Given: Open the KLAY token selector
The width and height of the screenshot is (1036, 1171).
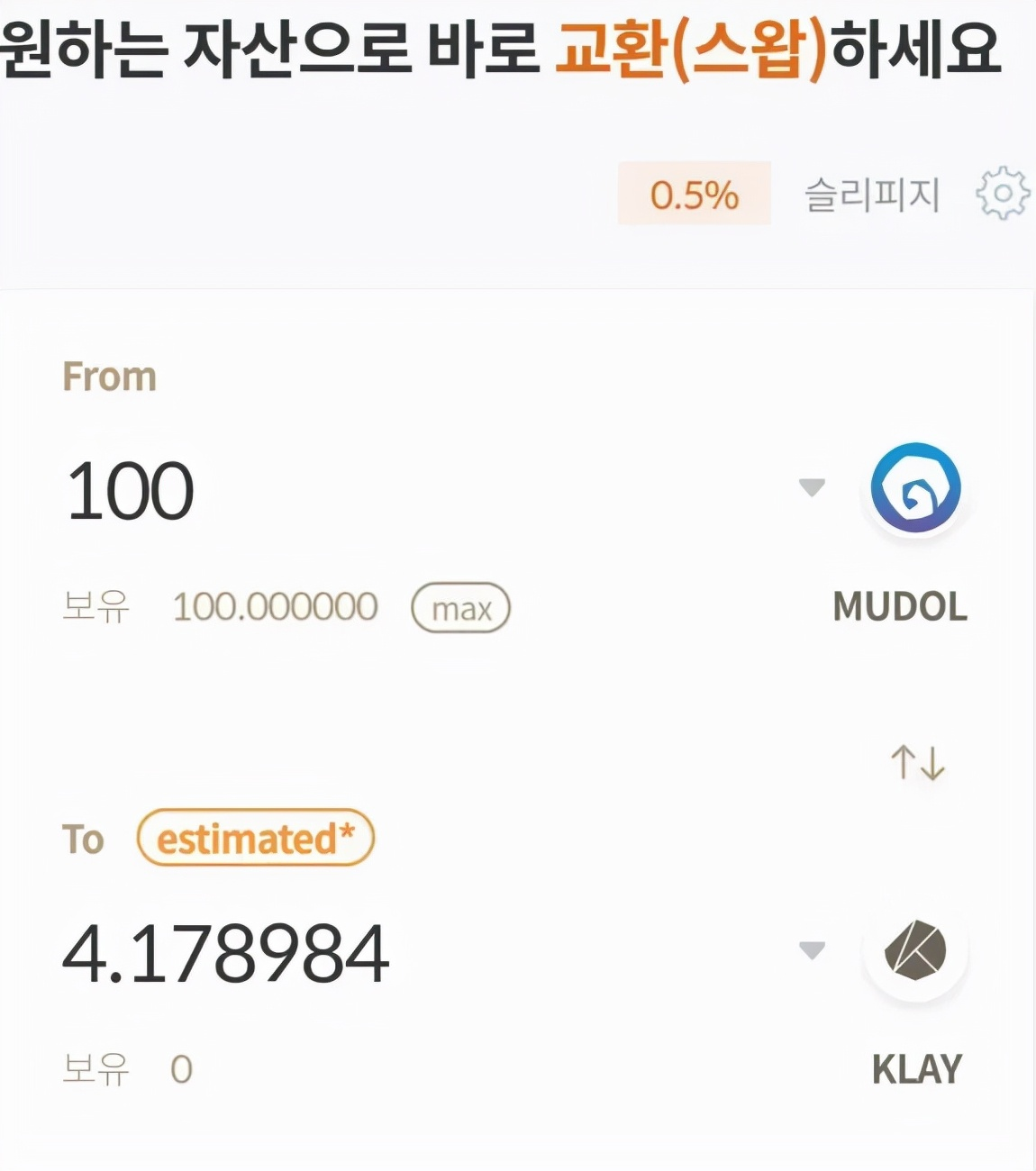Looking at the screenshot, I should tap(914, 951).
